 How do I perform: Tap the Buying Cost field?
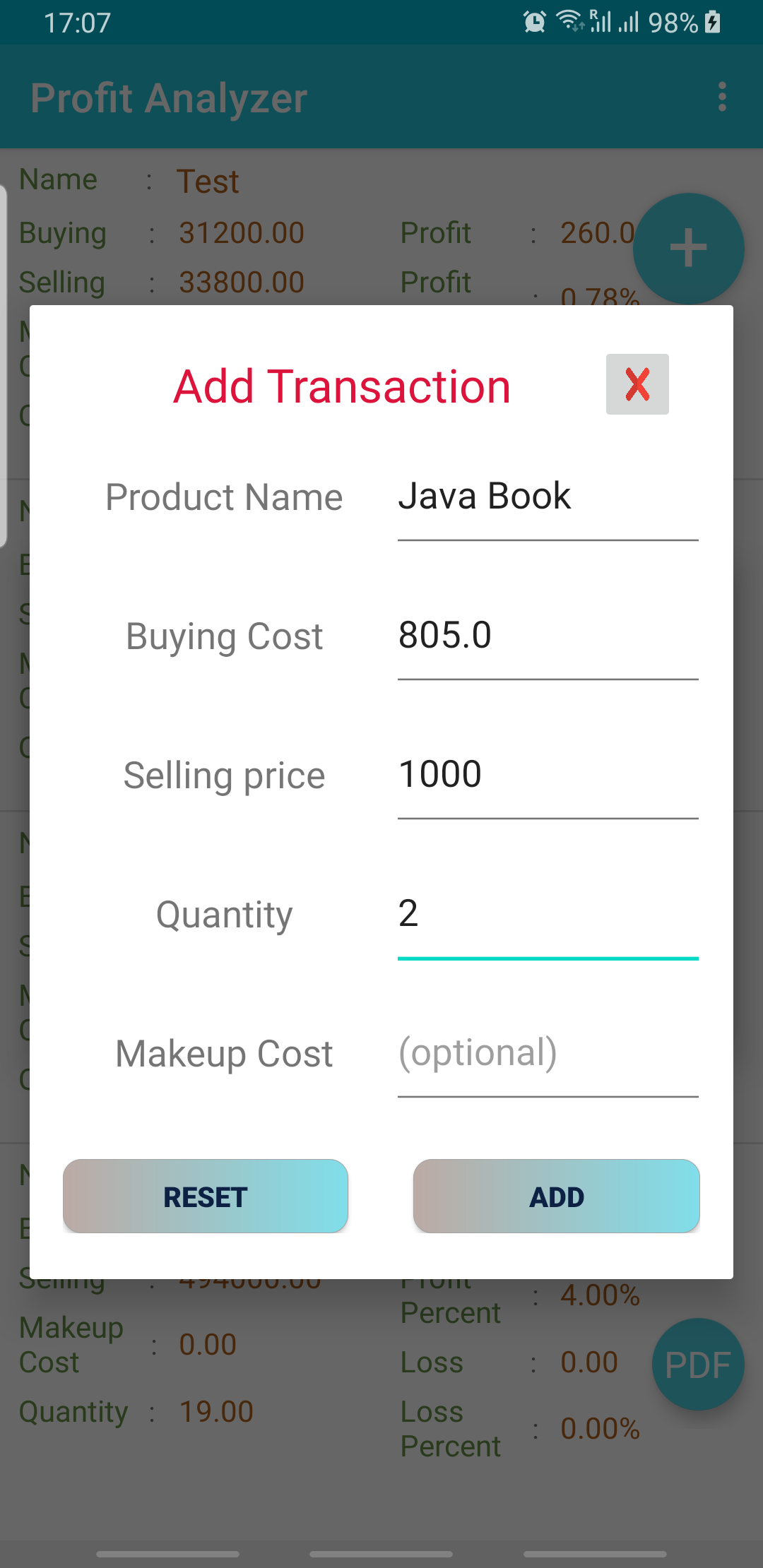[x=548, y=637]
